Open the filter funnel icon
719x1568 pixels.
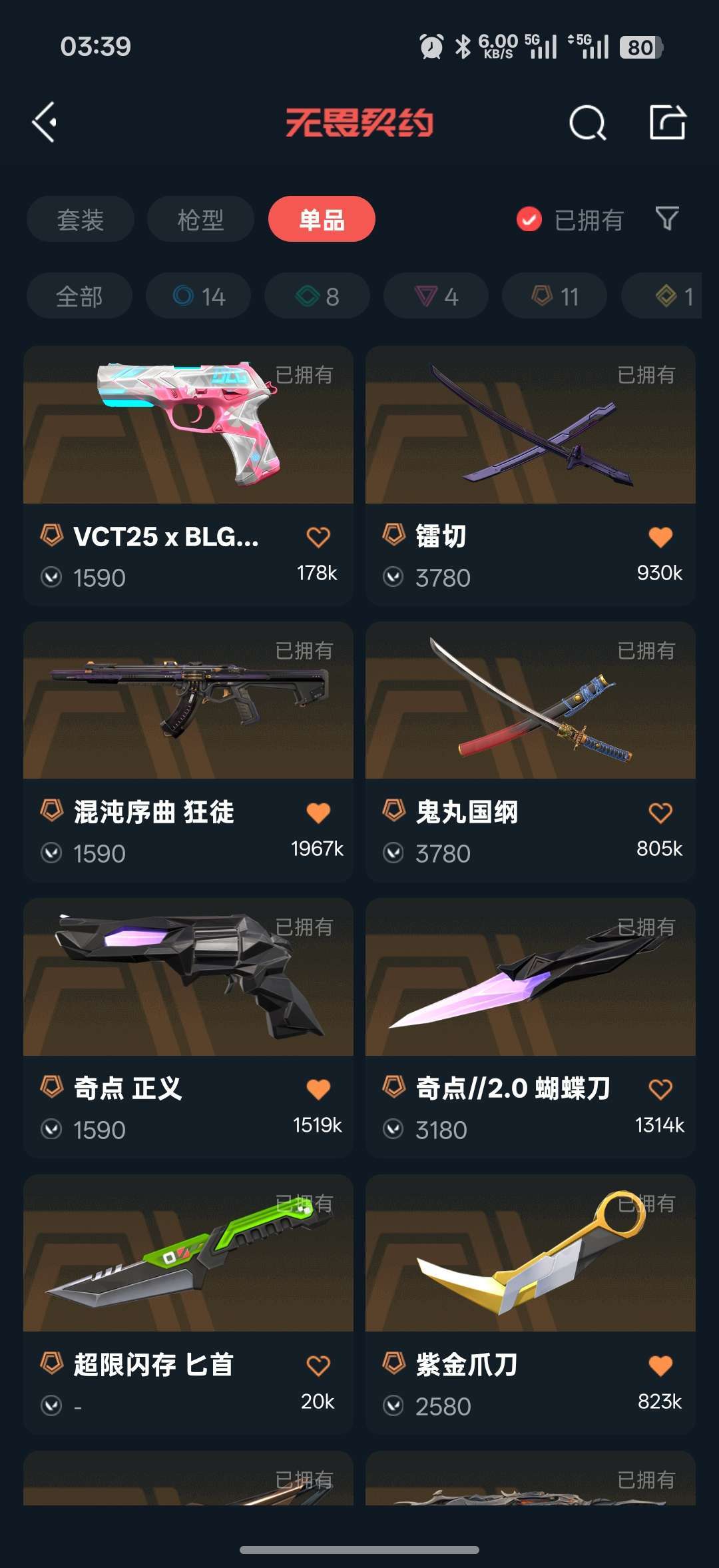667,218
